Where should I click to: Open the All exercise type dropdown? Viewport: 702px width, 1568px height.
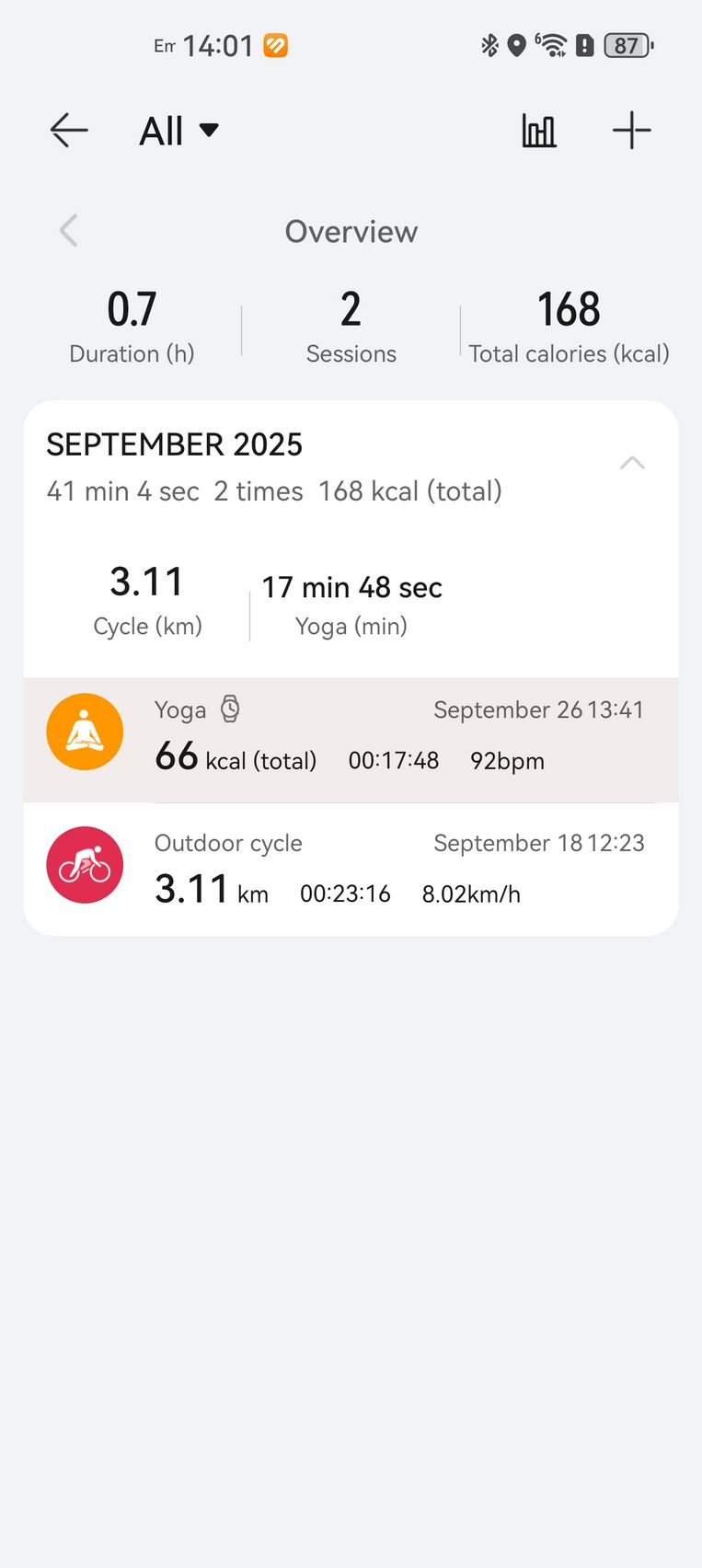click(179, 131)
